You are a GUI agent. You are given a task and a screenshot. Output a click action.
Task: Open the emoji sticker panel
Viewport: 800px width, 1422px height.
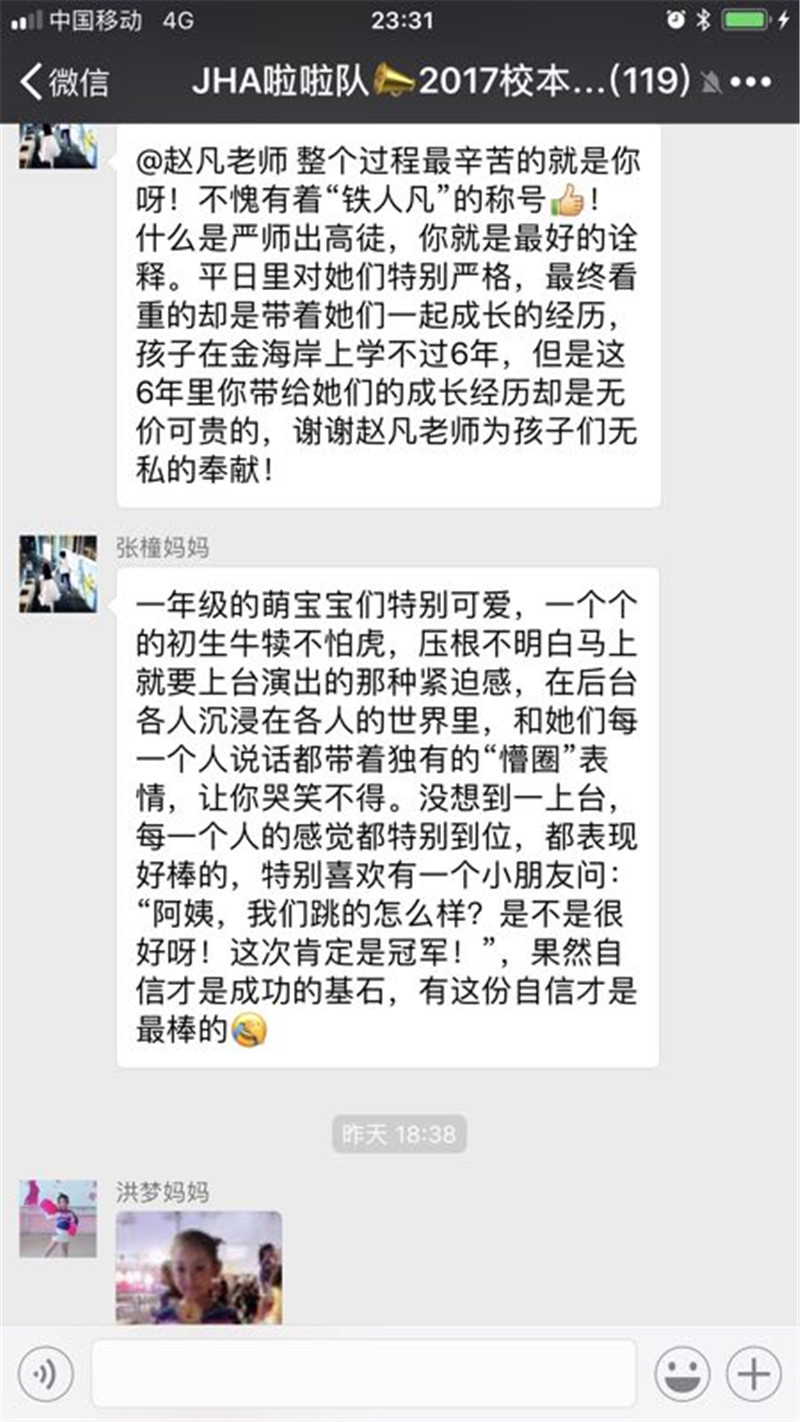pos(682,1375)
